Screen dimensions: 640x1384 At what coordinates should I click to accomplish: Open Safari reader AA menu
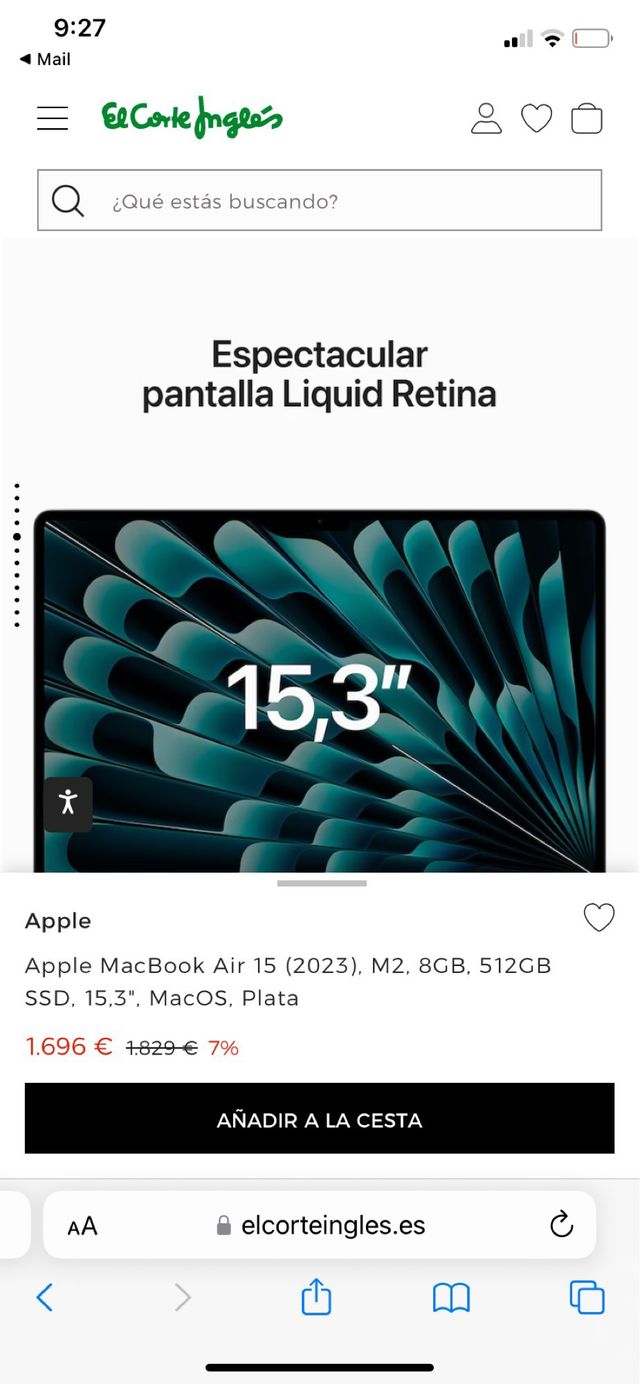pos(82,1226)
